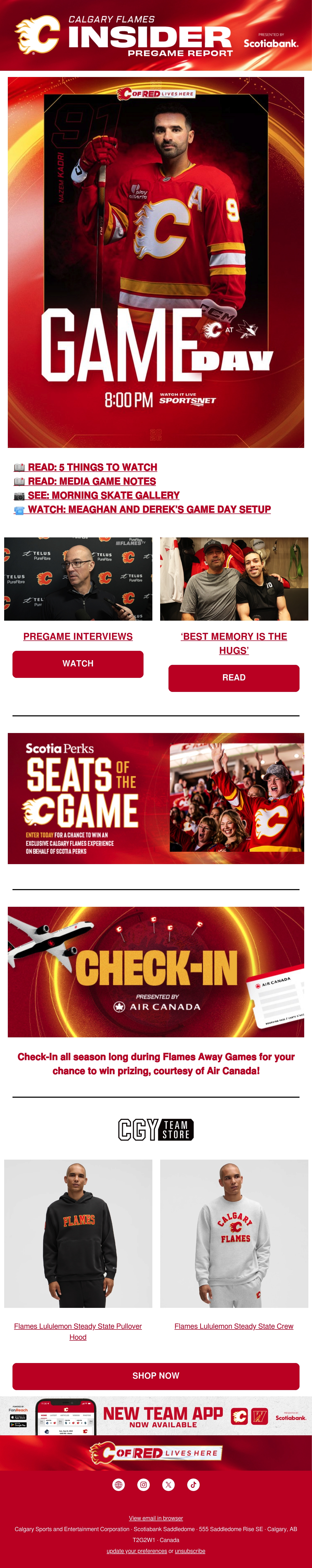Open the Pregame Interviews link

(78, 636)
